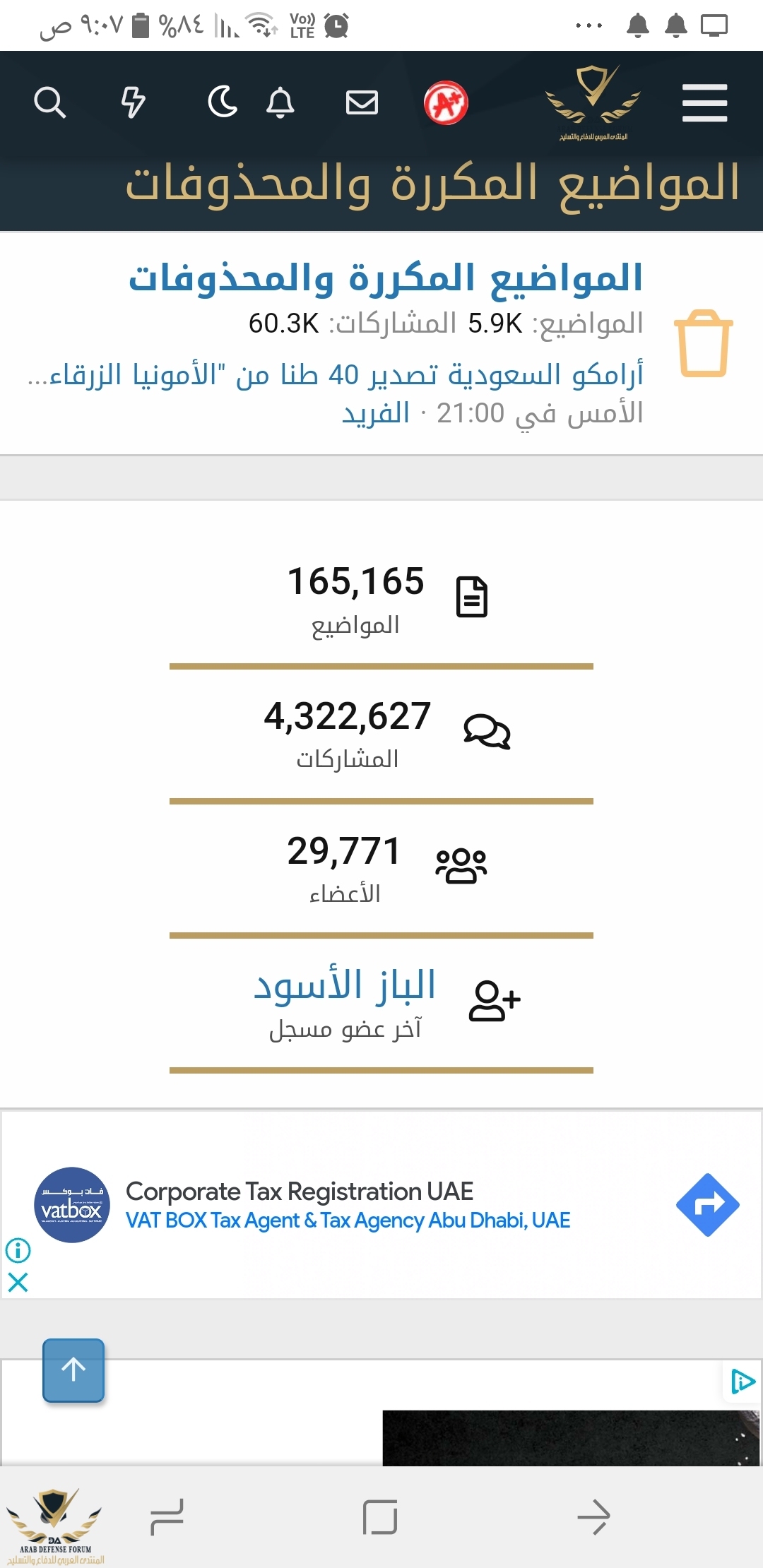Open the site search magnifier

(x=50, y=103)
